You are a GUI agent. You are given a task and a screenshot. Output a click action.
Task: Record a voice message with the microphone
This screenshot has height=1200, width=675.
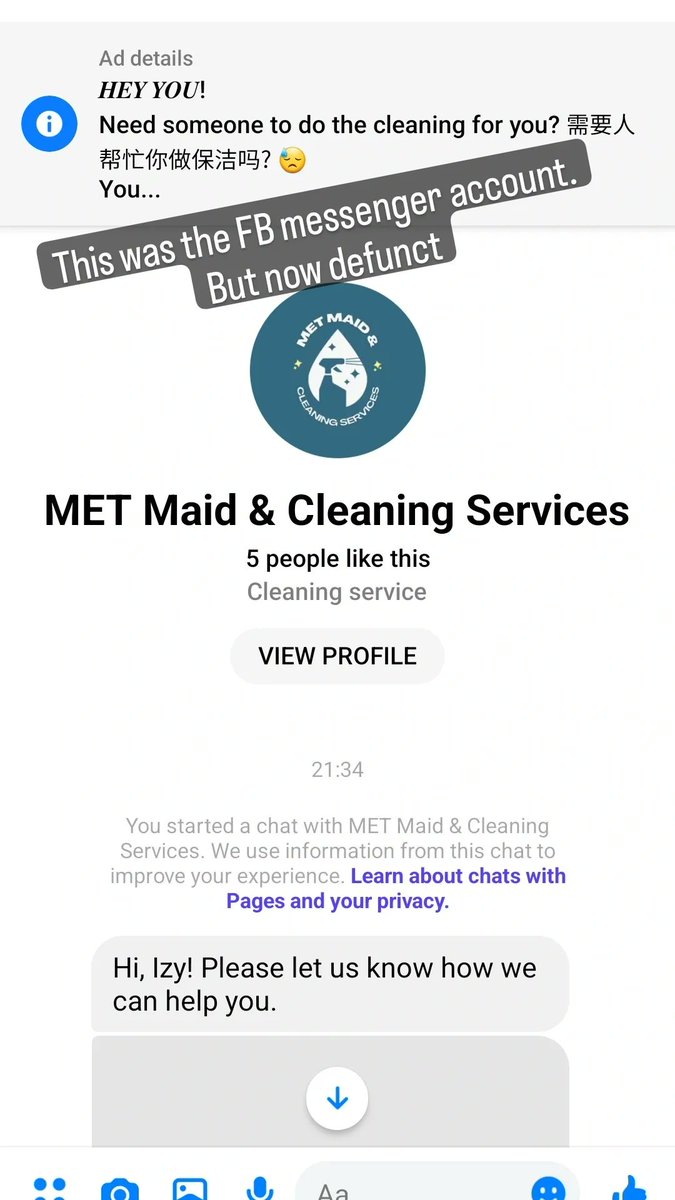coord(260,1188)
